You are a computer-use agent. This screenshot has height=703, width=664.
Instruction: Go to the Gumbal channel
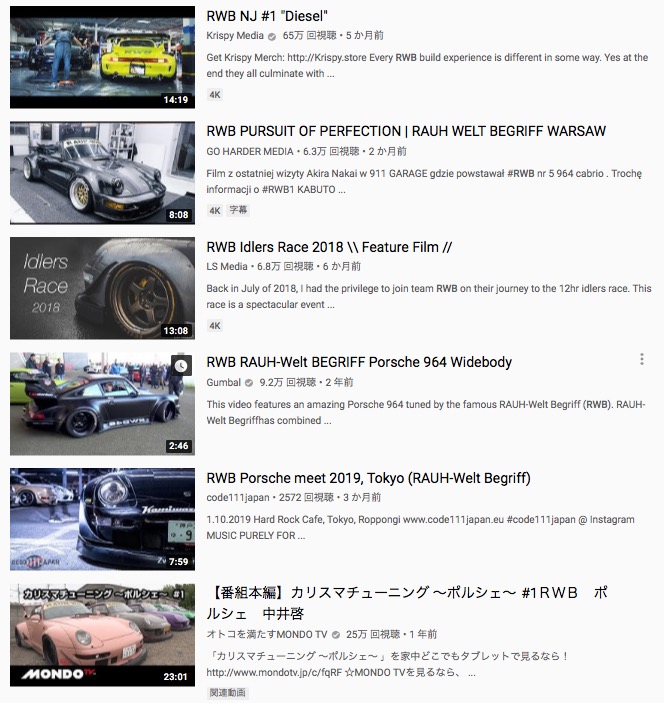tap(224, 382)
